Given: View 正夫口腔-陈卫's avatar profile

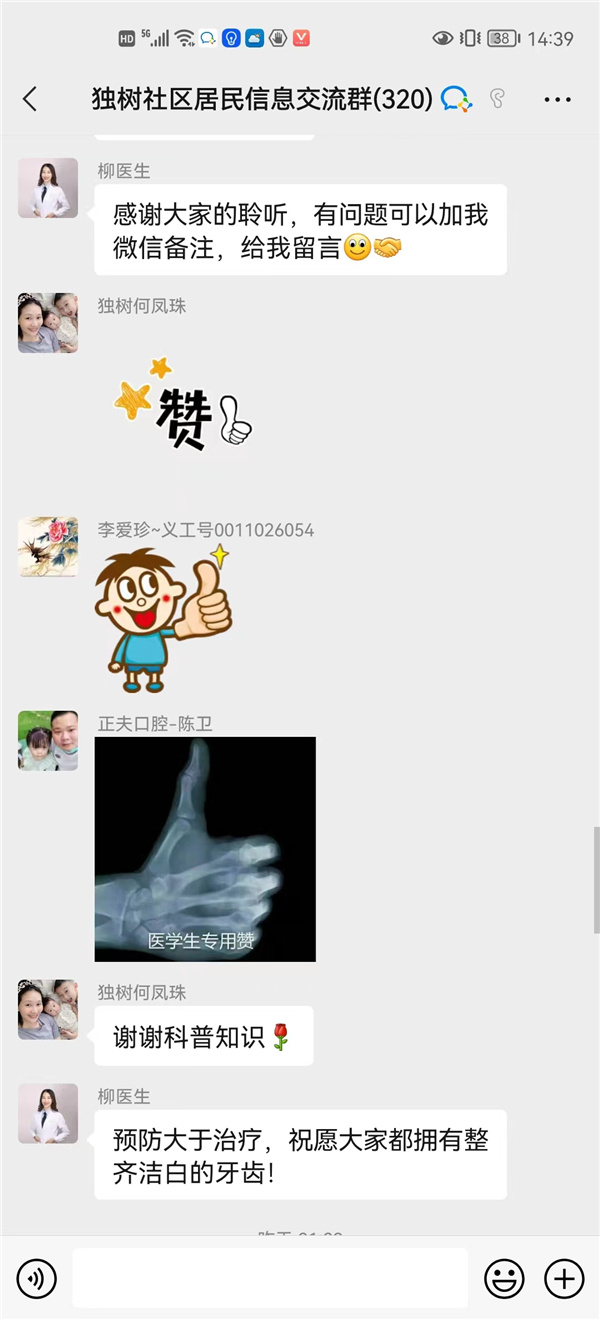Looking at the screenshot, I should [x=48, y=741].
